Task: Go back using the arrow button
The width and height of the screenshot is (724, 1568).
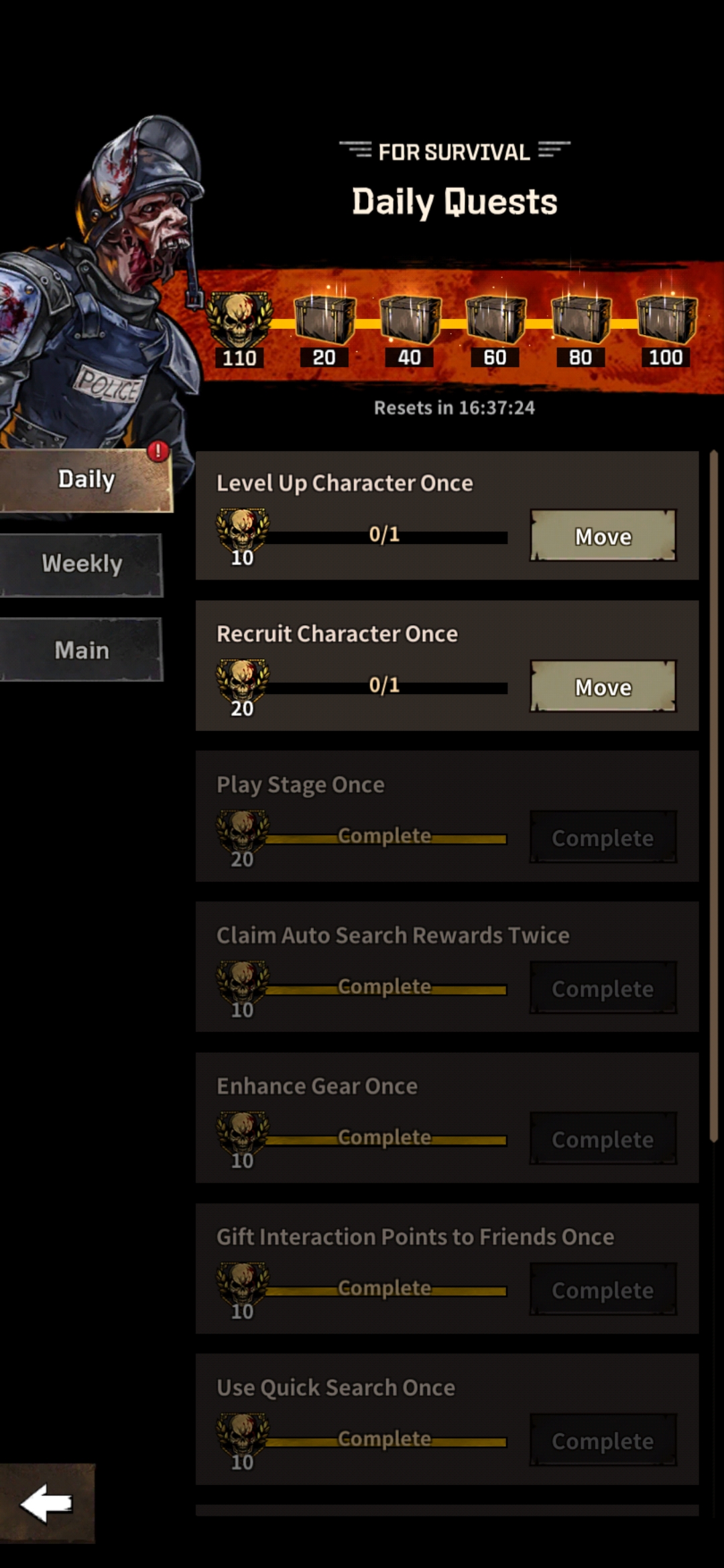Action: pyautogui.click(x=47, y=1503)
